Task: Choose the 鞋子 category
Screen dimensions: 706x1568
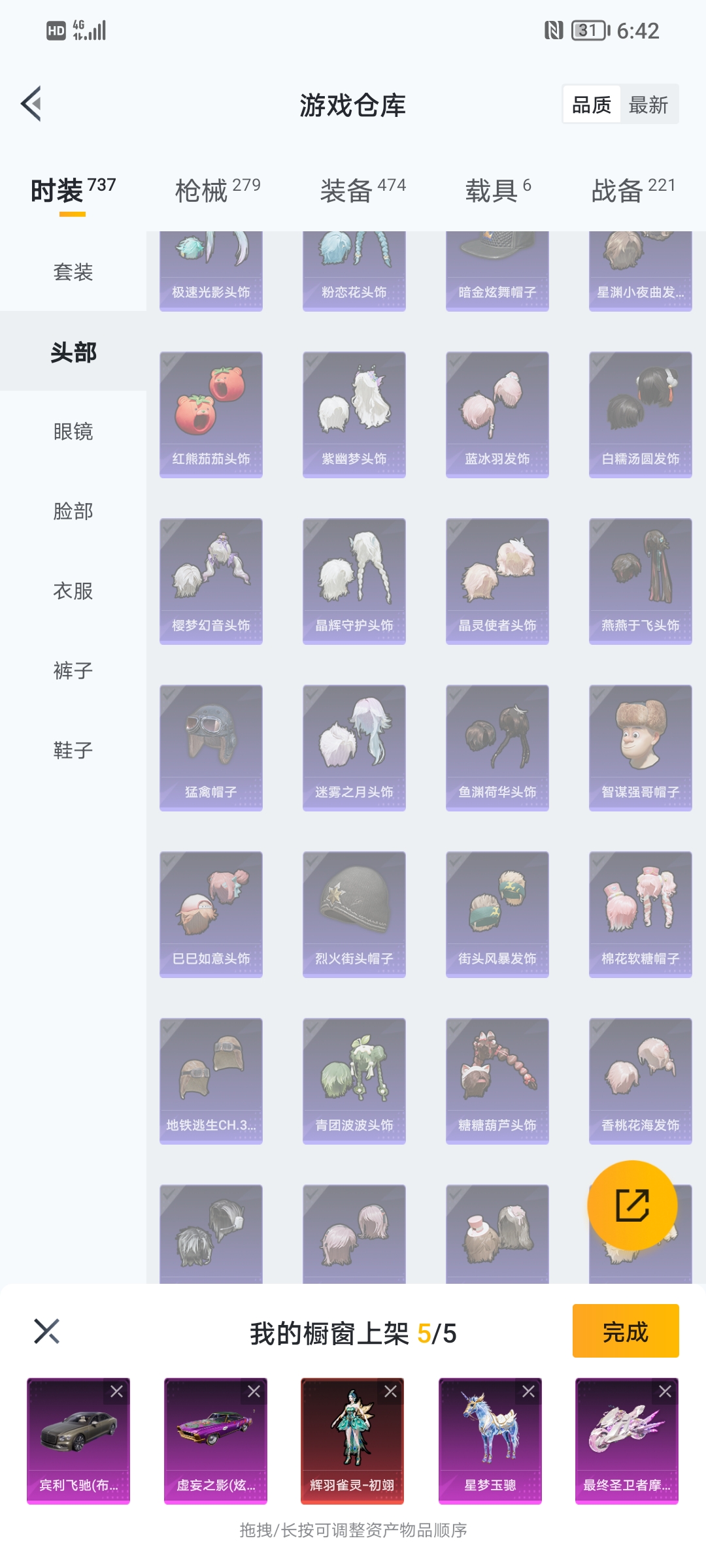Action: pyautogui.click(x=73, y=750)
